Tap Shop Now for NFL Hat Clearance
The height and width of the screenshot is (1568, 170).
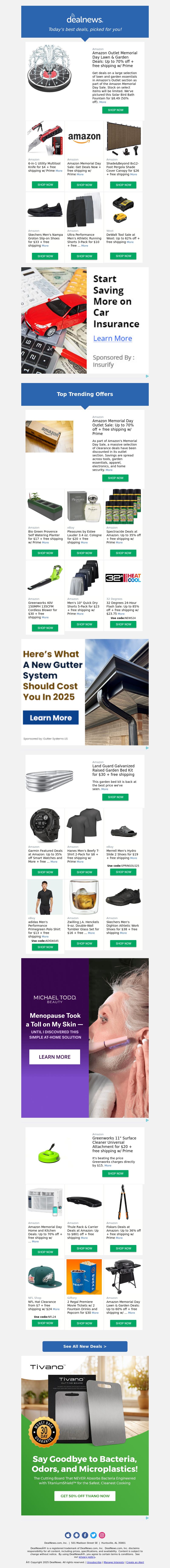point(45,1323)
